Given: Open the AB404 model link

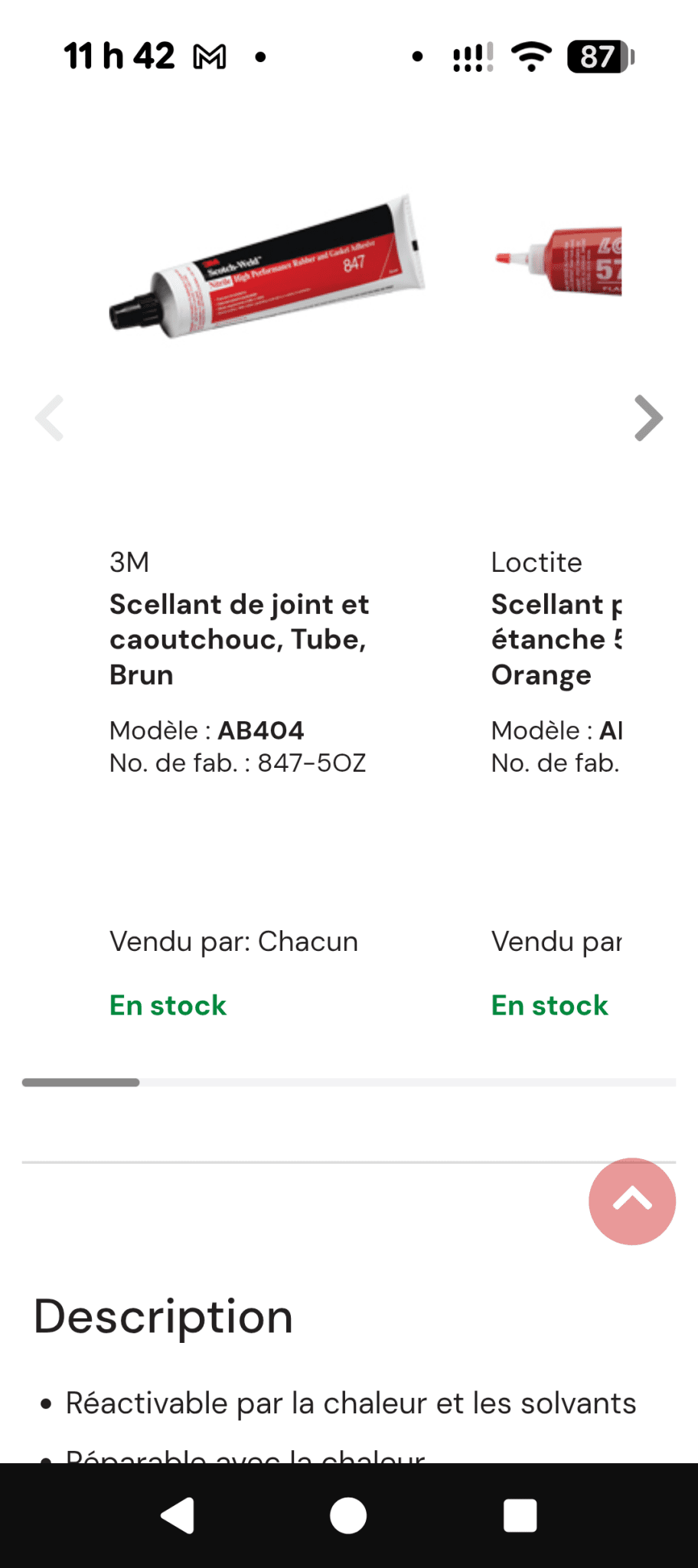Looking at the screenshot, I should click(x=261, y=730).
